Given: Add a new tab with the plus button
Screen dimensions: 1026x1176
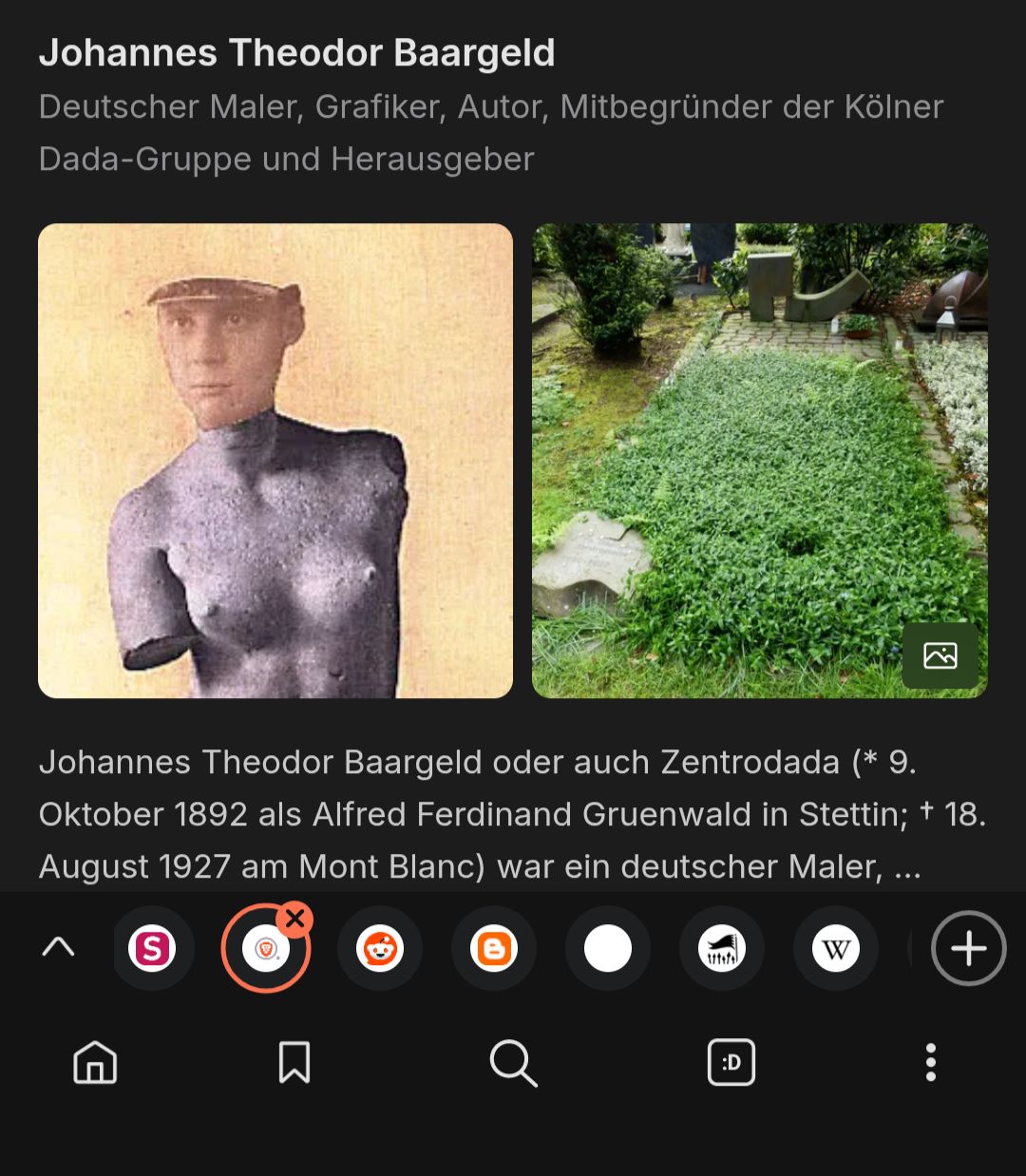Looking at the screenshot, I should coord(968,949).
